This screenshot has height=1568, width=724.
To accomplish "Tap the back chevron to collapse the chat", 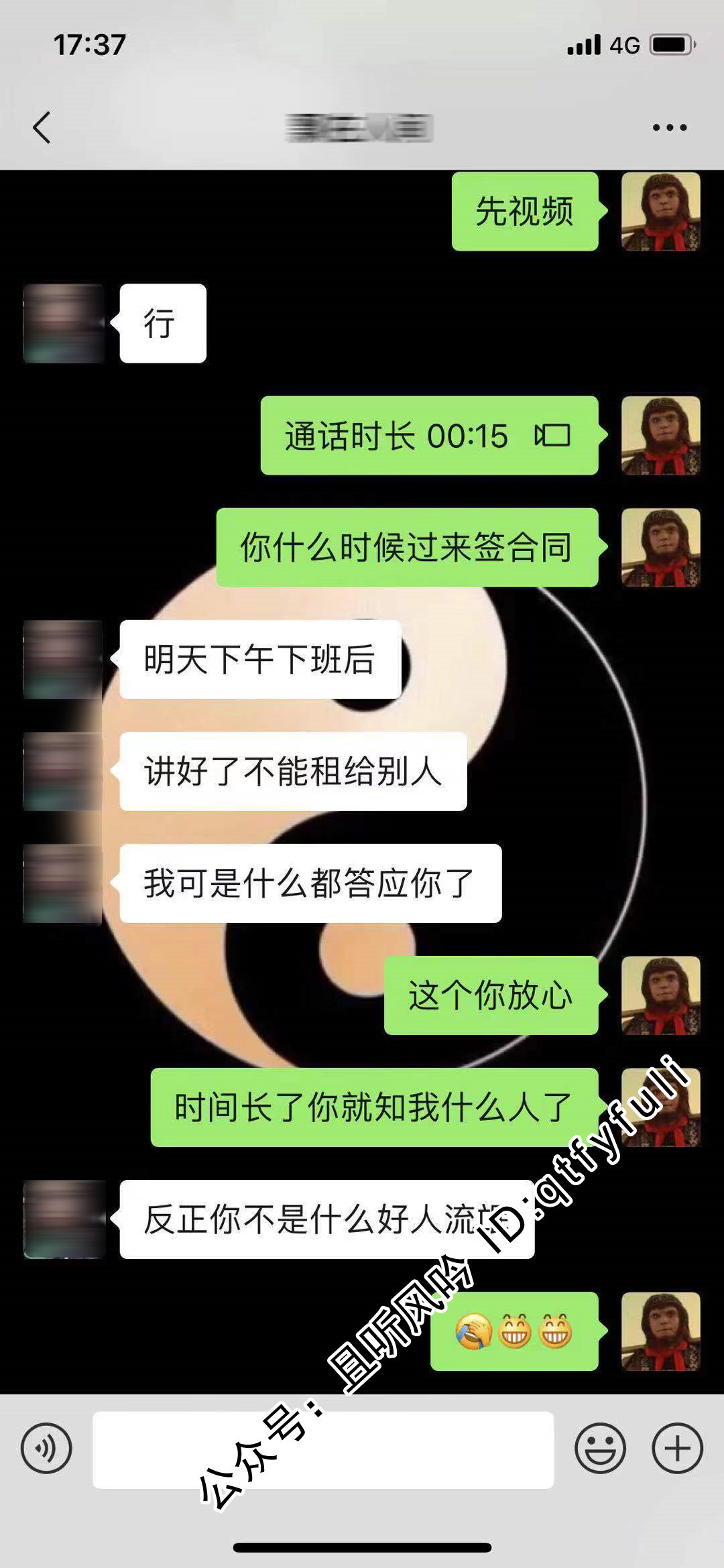I will (42, 127).
